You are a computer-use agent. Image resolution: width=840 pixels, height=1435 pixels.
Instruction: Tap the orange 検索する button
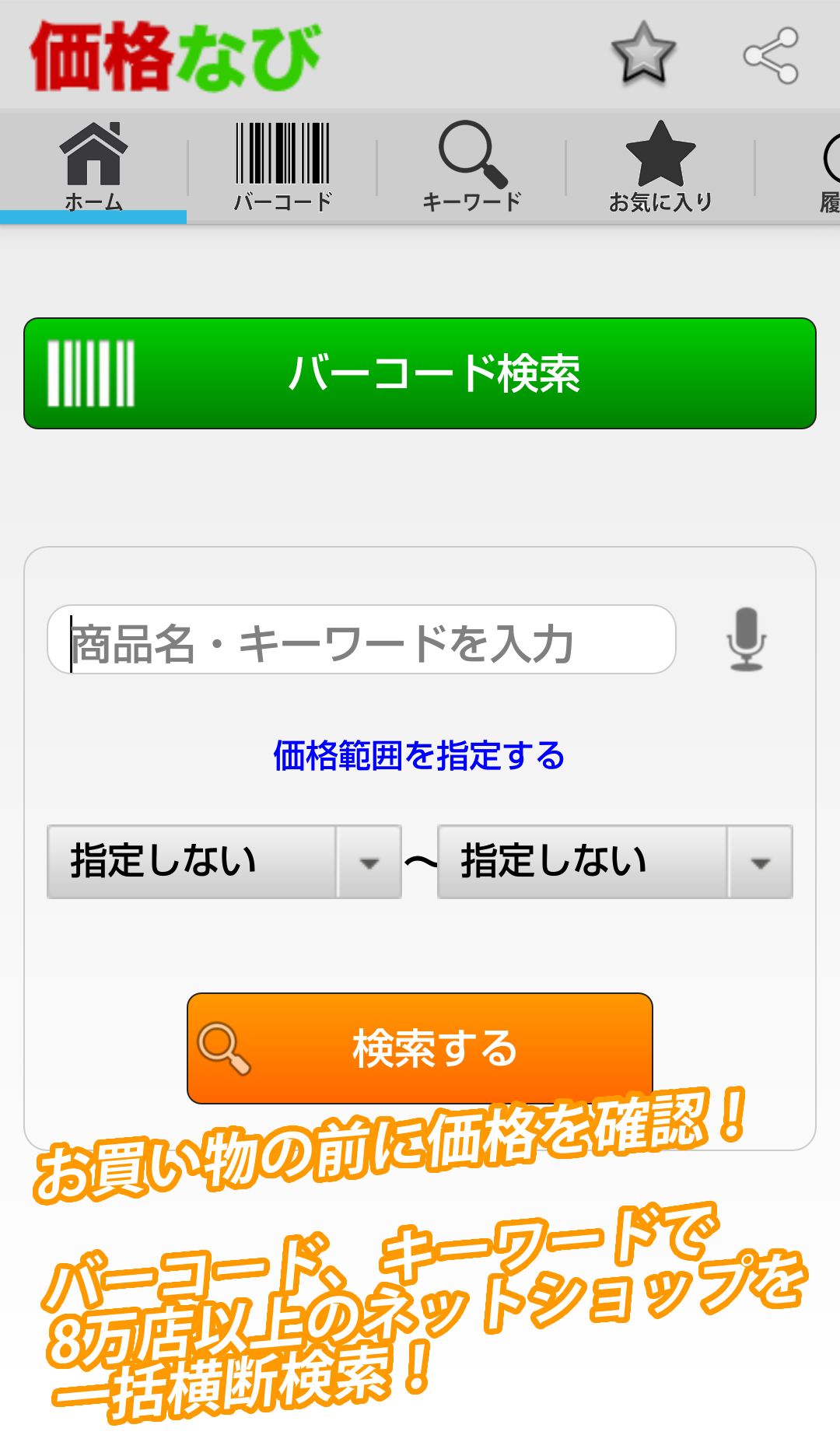click(420, 1048)
